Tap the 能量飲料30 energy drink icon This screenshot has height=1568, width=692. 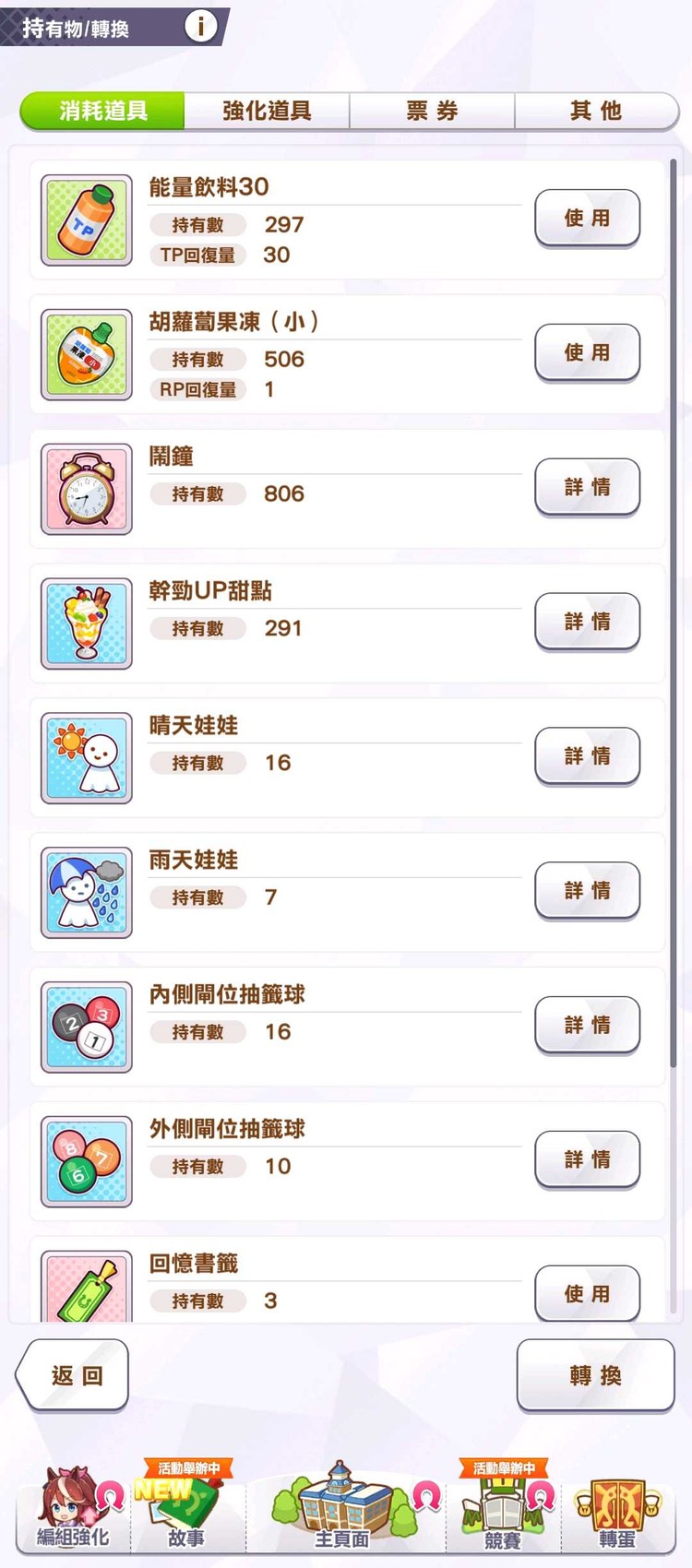(85, 220)
